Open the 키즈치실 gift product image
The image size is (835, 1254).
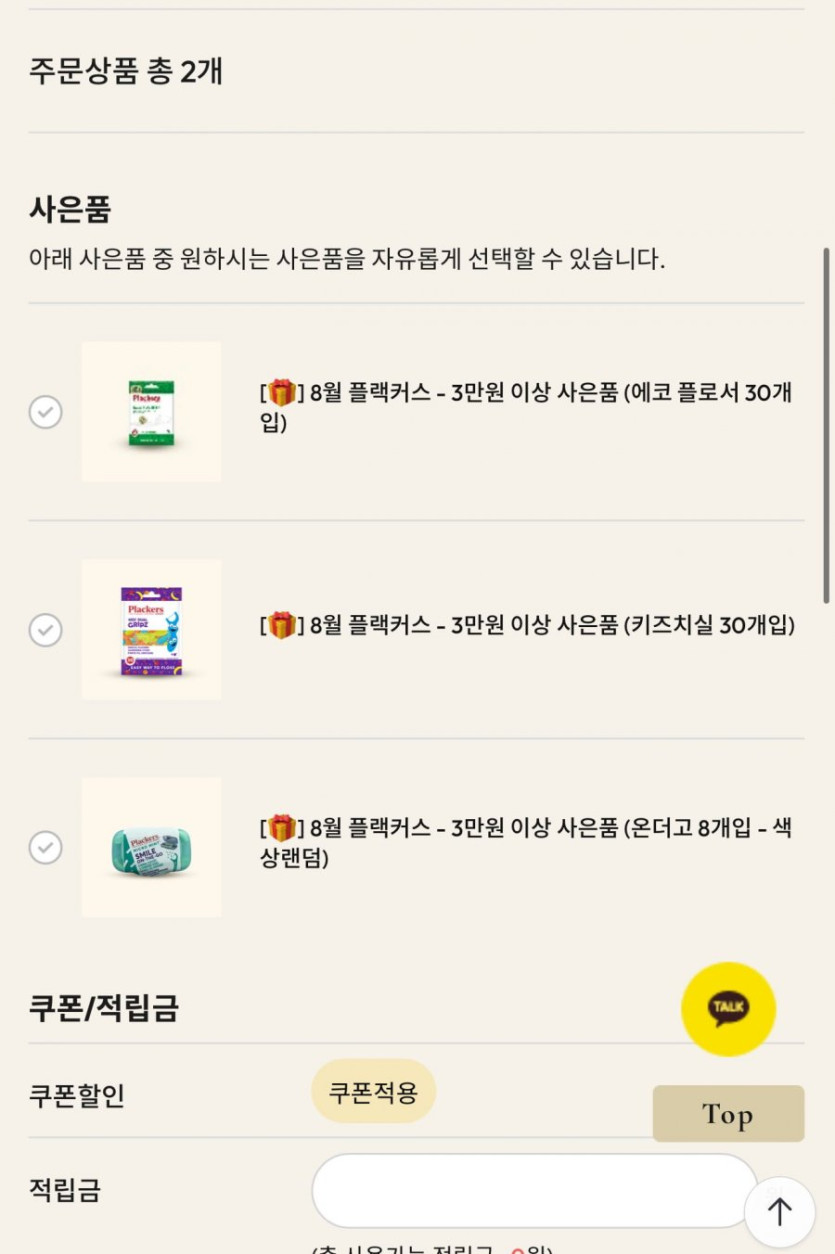pos(152,630)
